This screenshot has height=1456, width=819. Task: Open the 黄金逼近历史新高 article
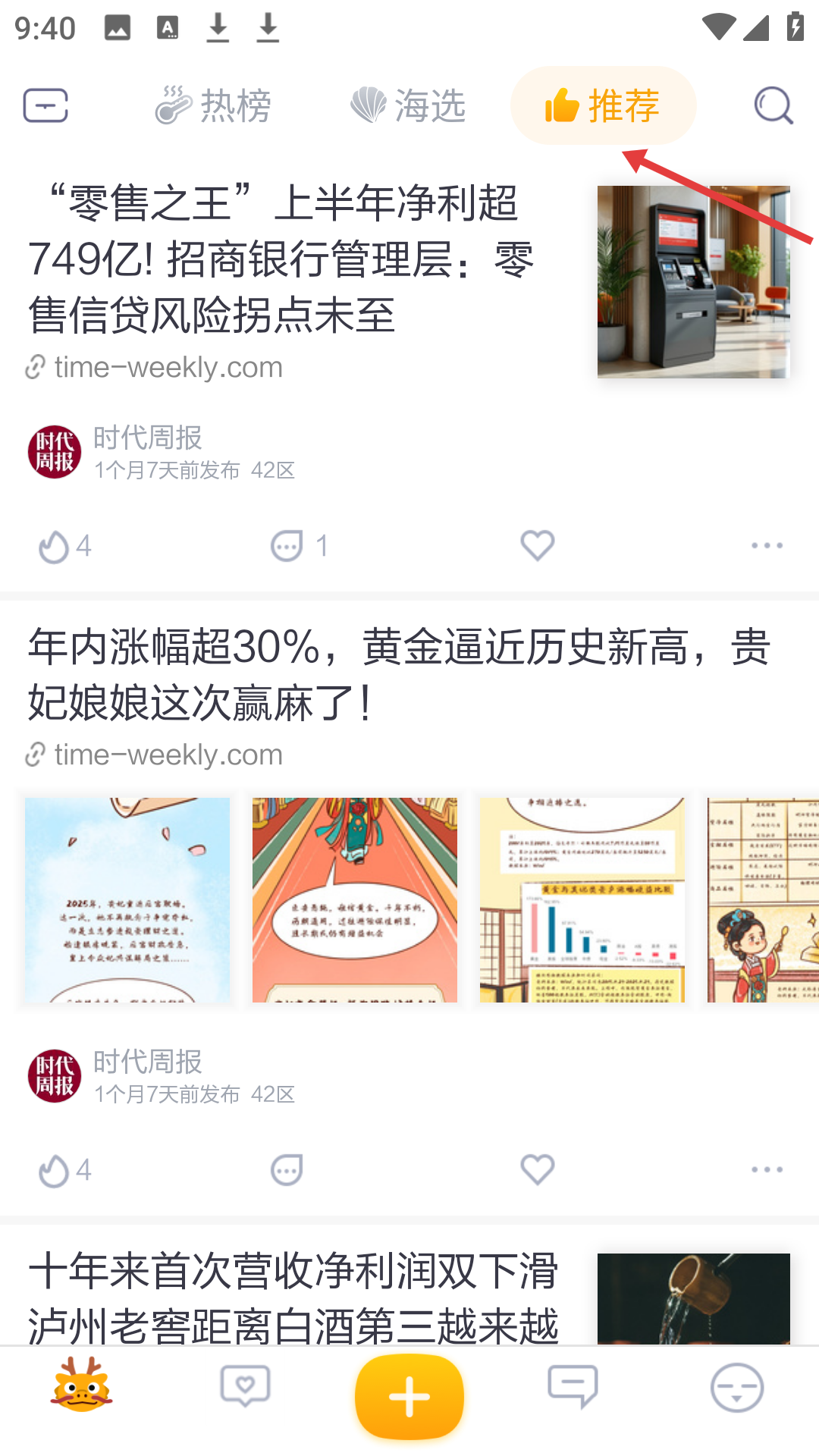[x=399, y=674]
